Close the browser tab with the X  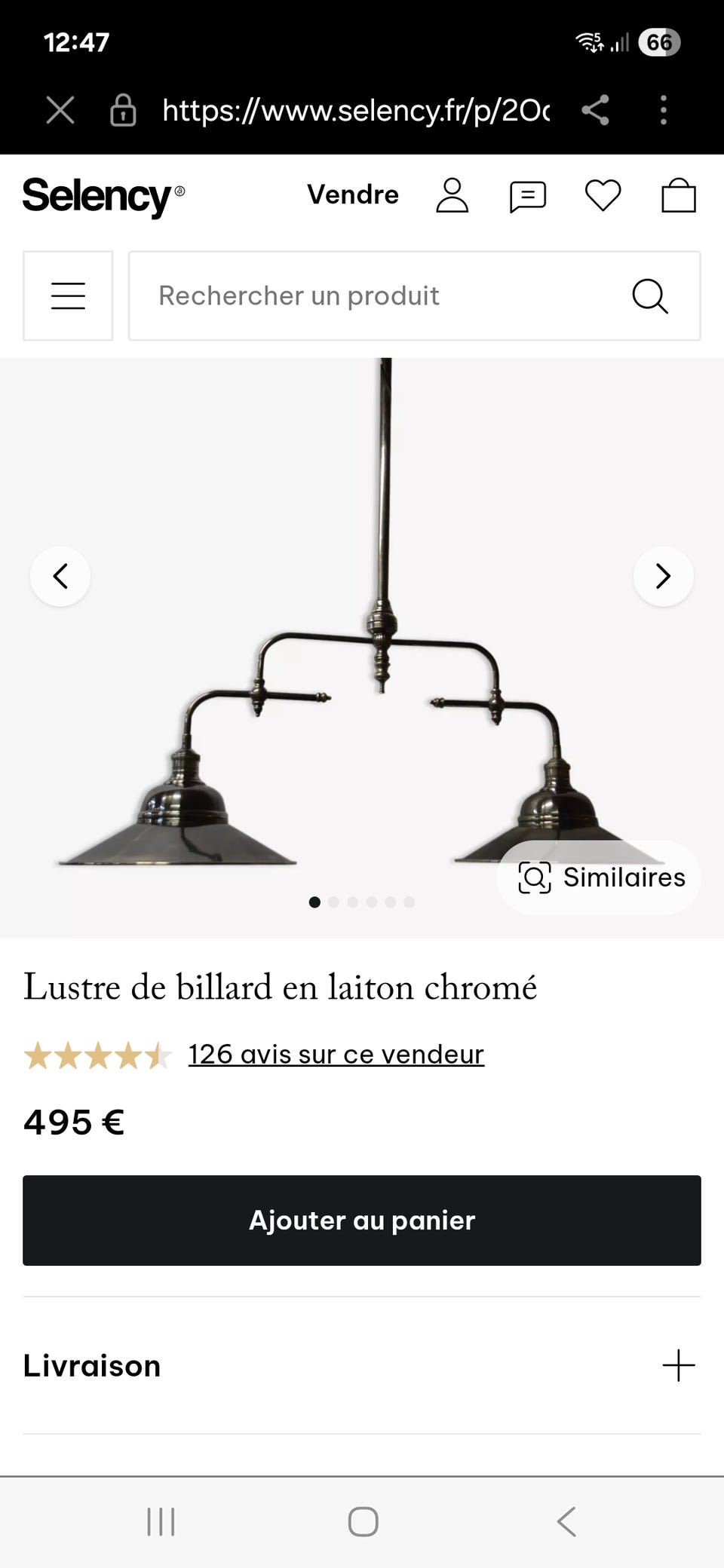(60, 111)
